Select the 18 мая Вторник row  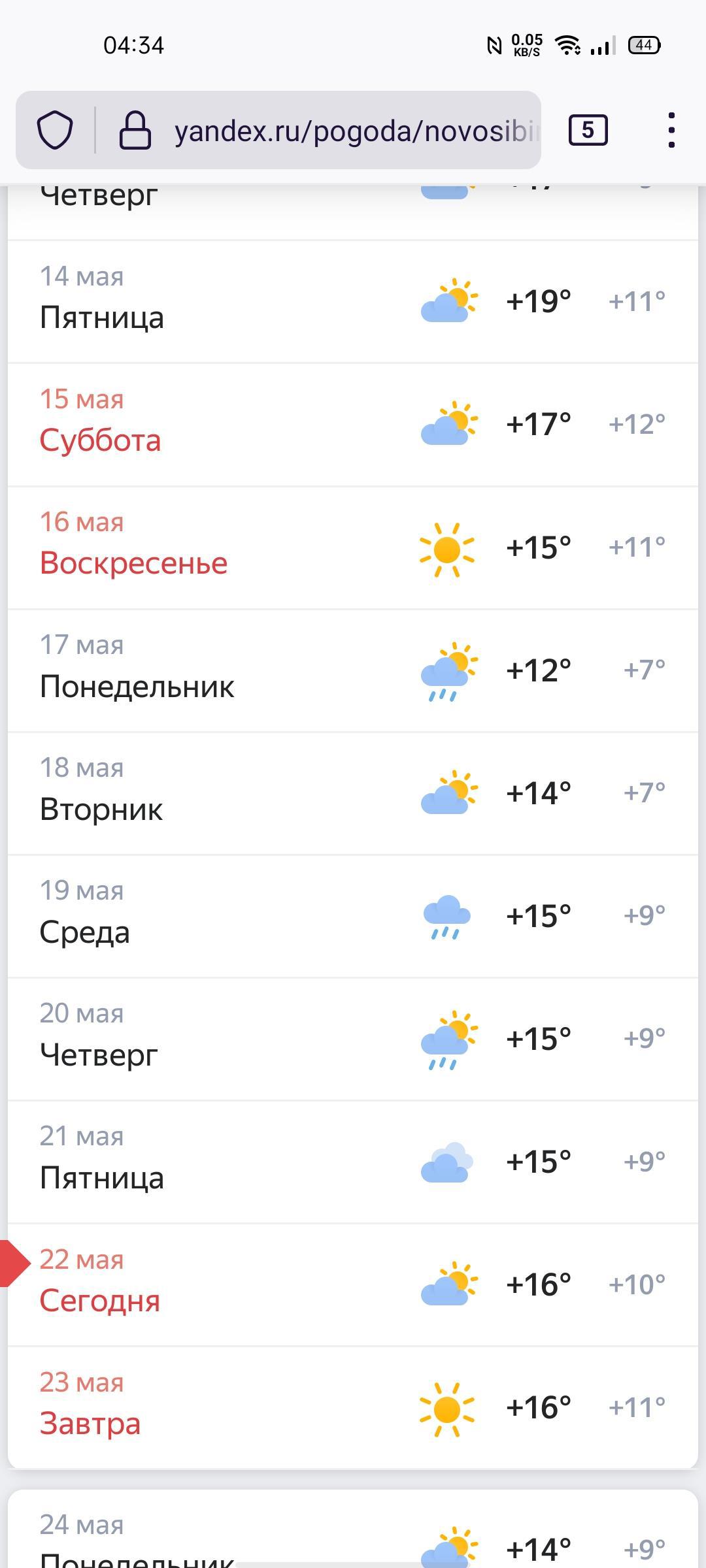point(353,792)
